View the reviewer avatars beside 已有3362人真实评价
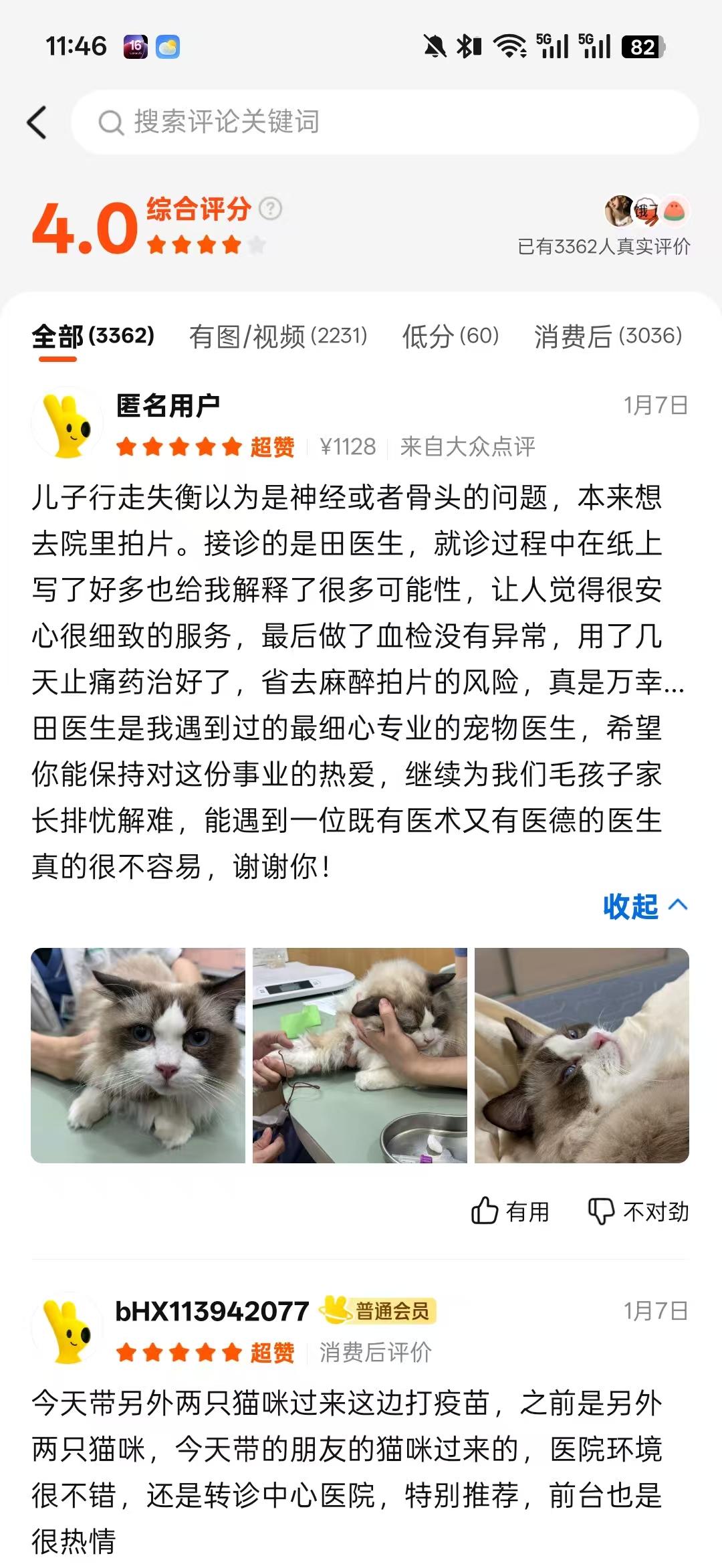The width and height of the screenshot is (722, 1568). [x=646, y=211]
